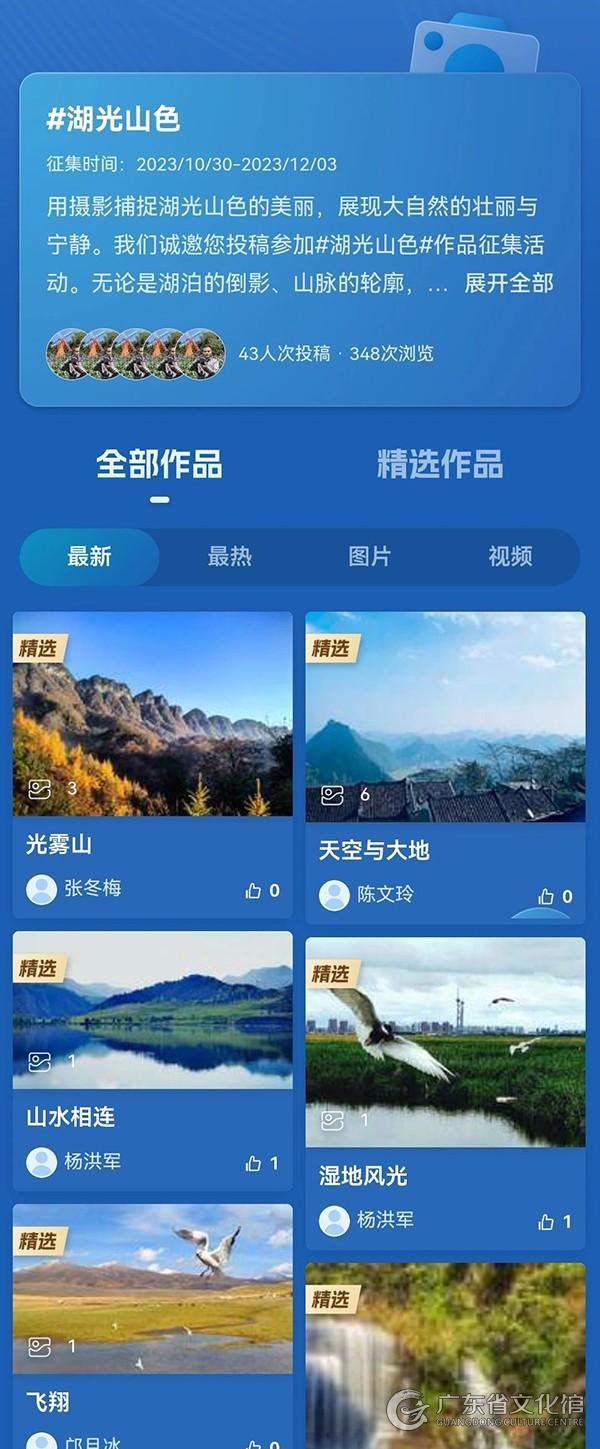Filter works by 最热
The image size is (600, 1449).
(229, 557)
